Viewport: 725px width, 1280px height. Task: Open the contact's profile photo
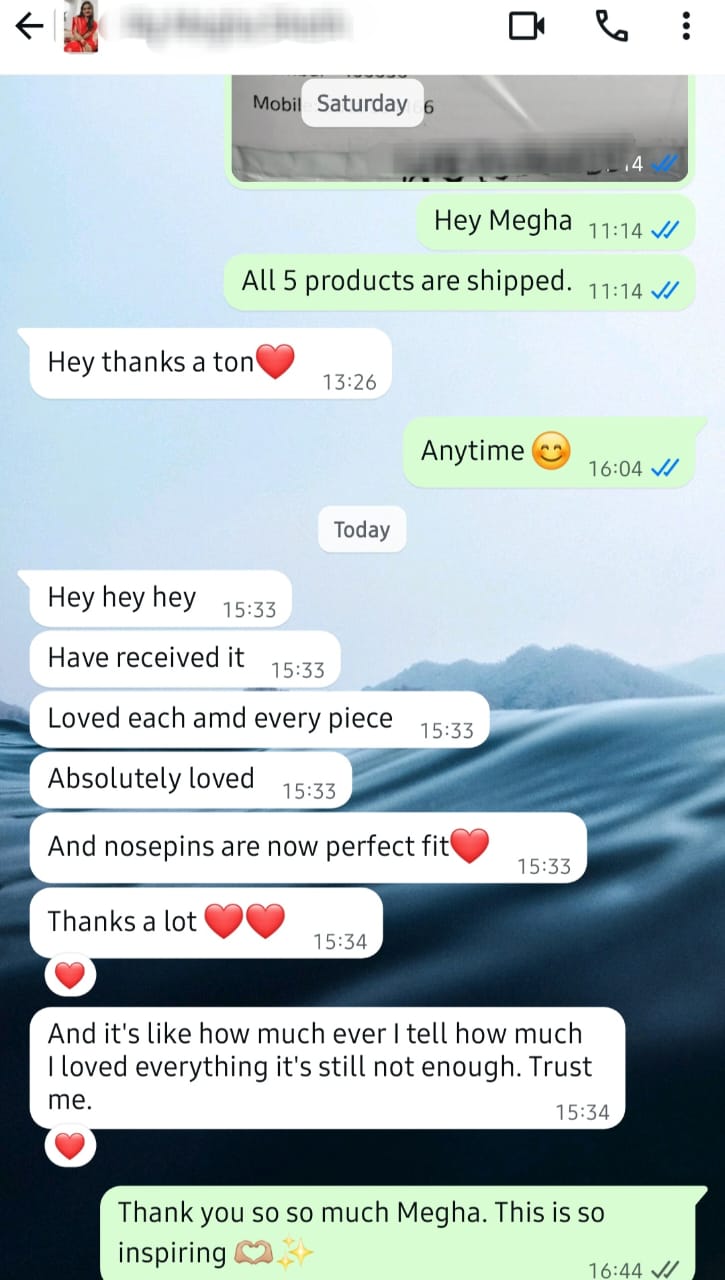point(80,26)
